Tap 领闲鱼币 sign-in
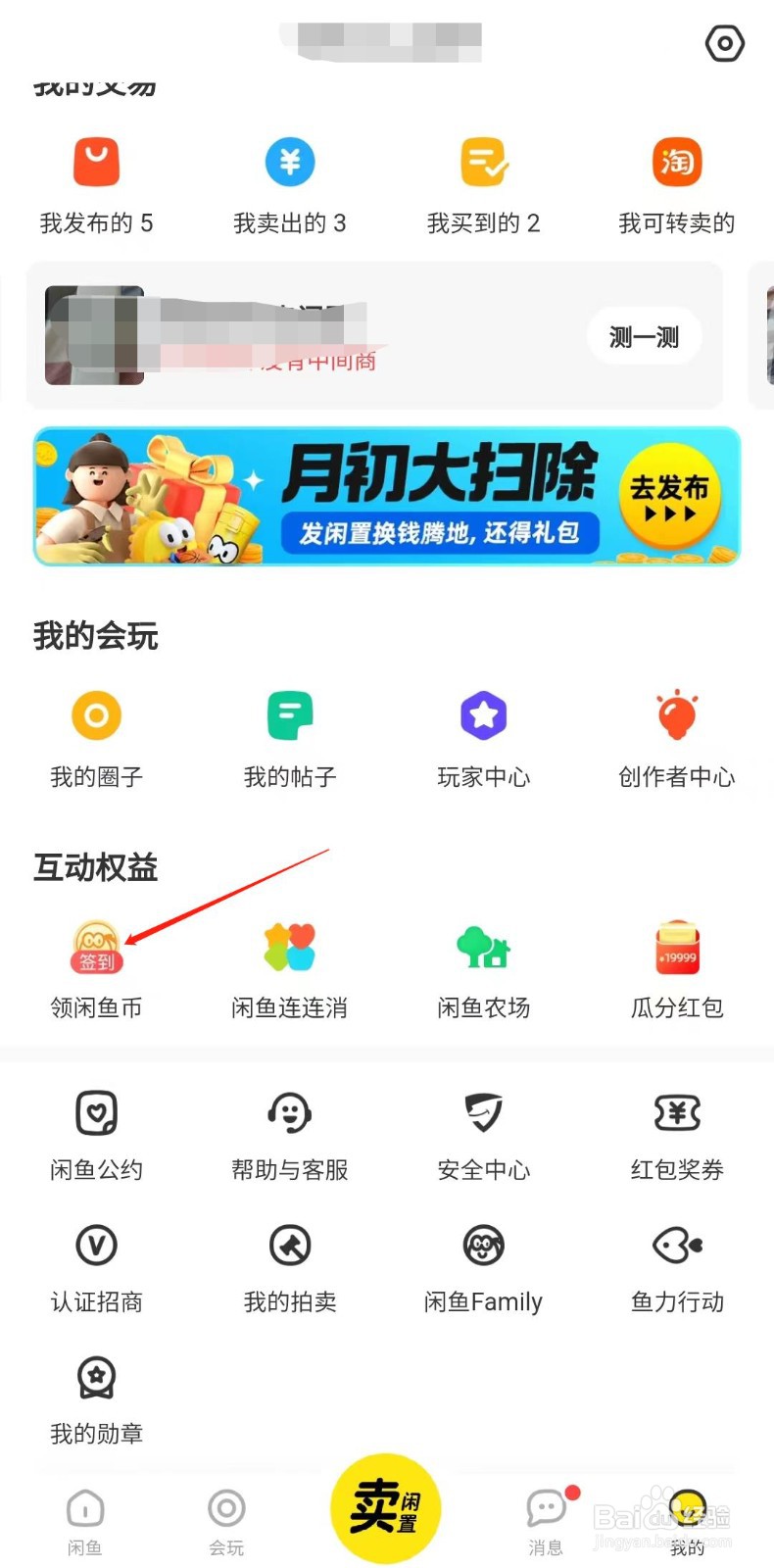The image size is (774, 1568). [x=96, y=970]
